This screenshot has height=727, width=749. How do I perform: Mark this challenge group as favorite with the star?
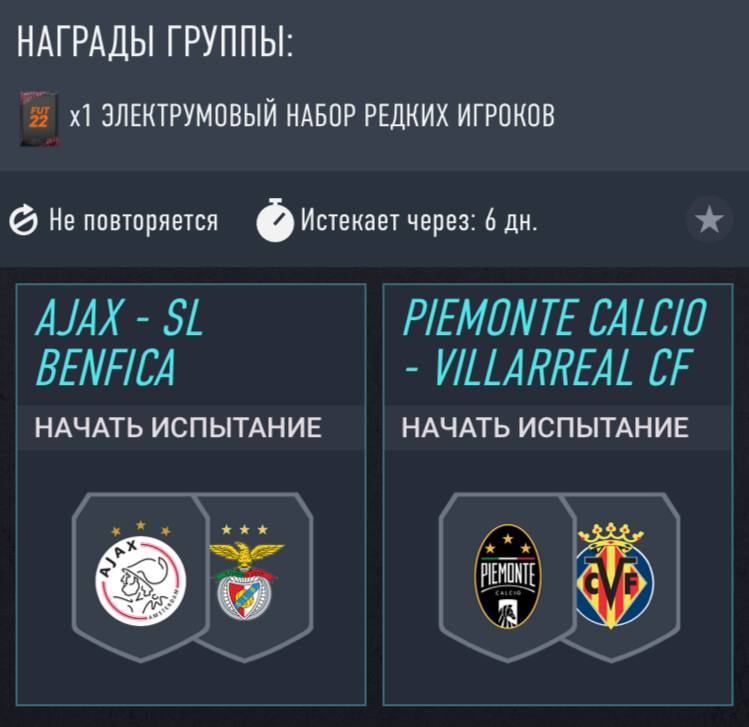709,219
